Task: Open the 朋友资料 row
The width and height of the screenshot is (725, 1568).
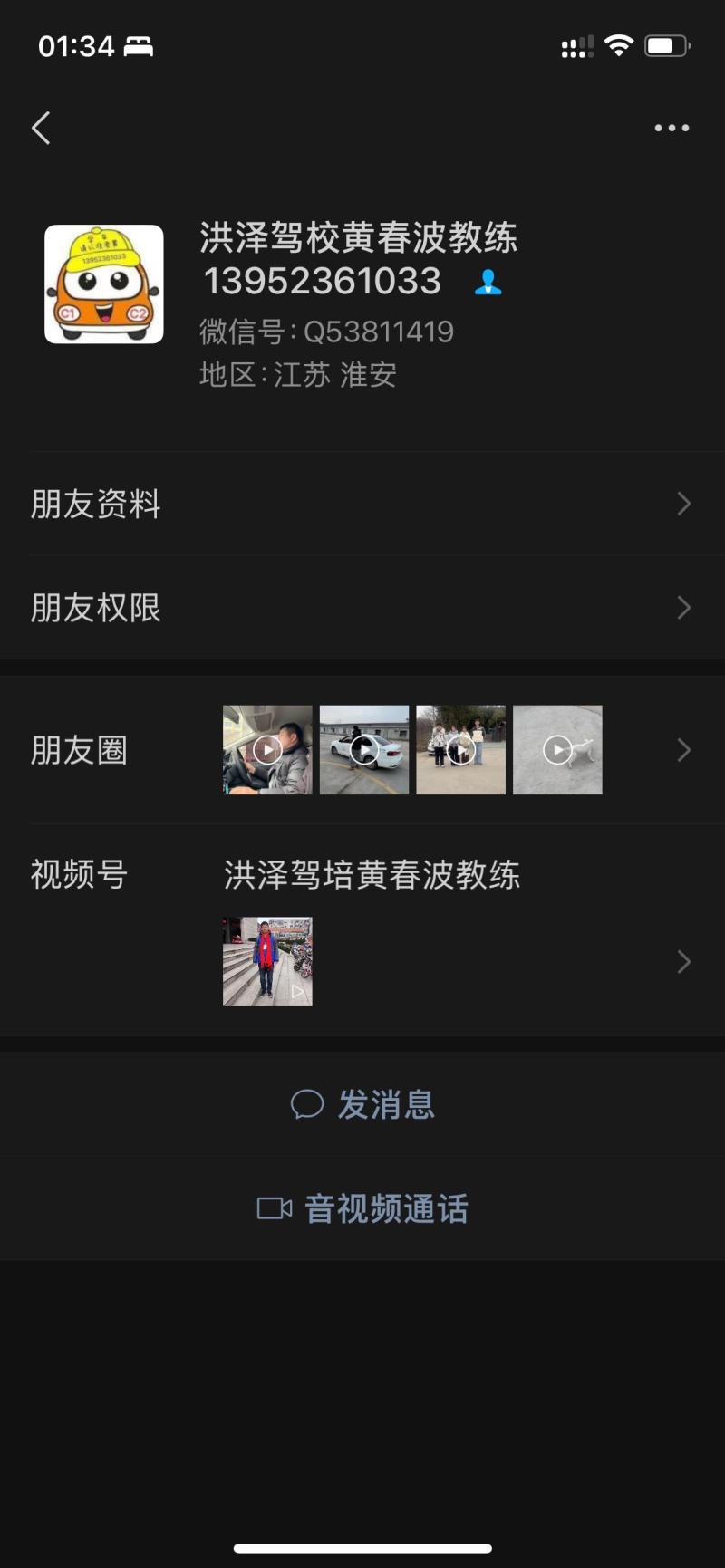Action: (362, 504)
